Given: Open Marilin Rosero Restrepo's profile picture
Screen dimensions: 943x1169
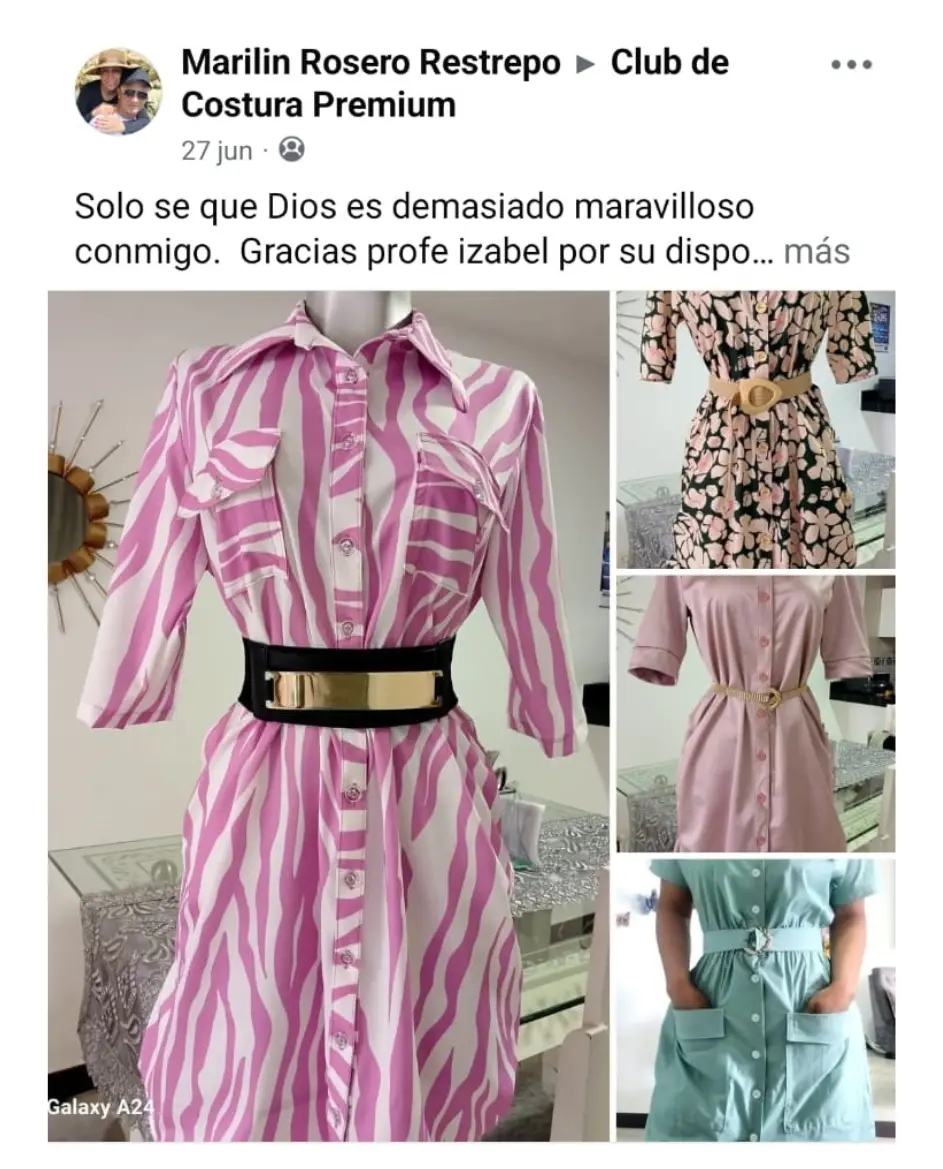Looking at the screenshot, I should pyautogui.click(x=118, y=91).
